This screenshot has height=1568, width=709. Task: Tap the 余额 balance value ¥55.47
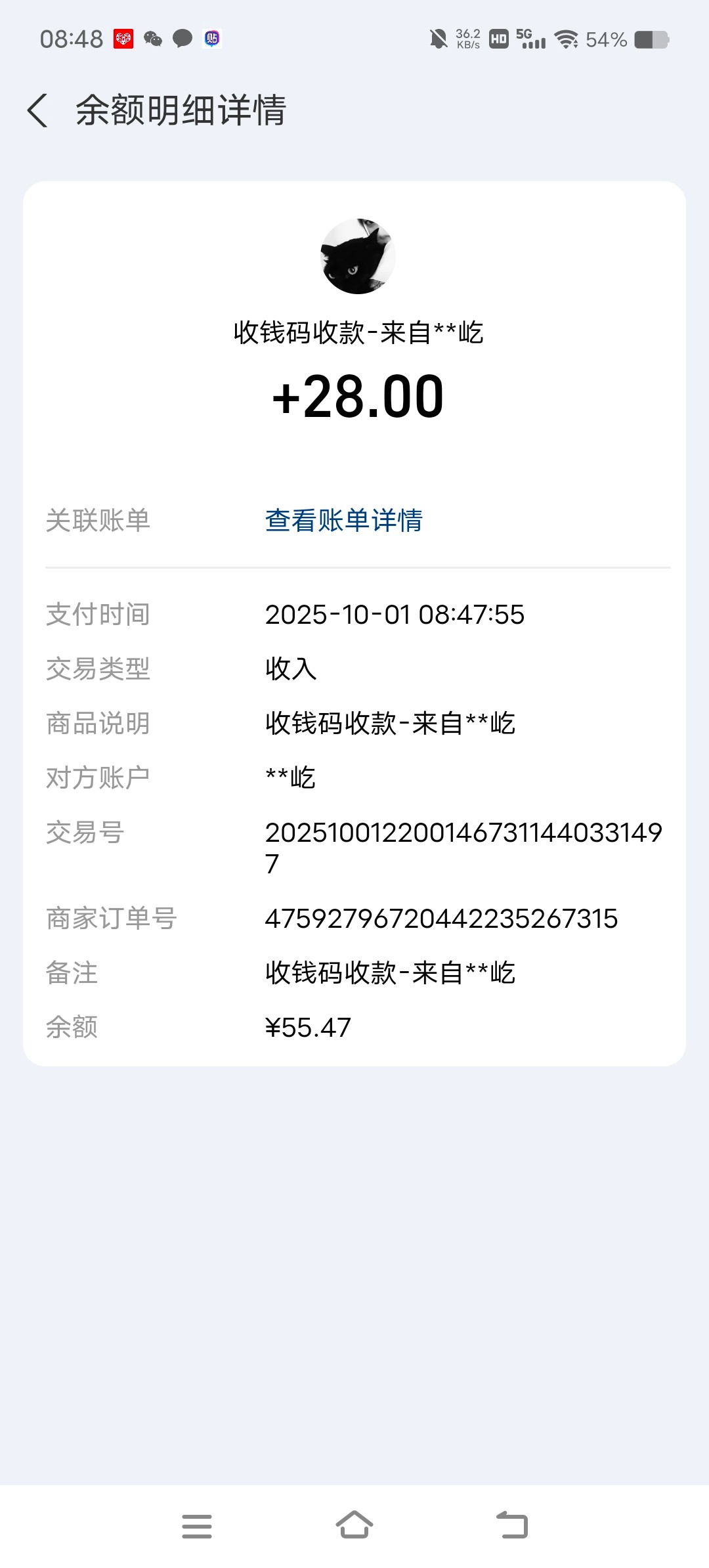tap(307, 1028)
